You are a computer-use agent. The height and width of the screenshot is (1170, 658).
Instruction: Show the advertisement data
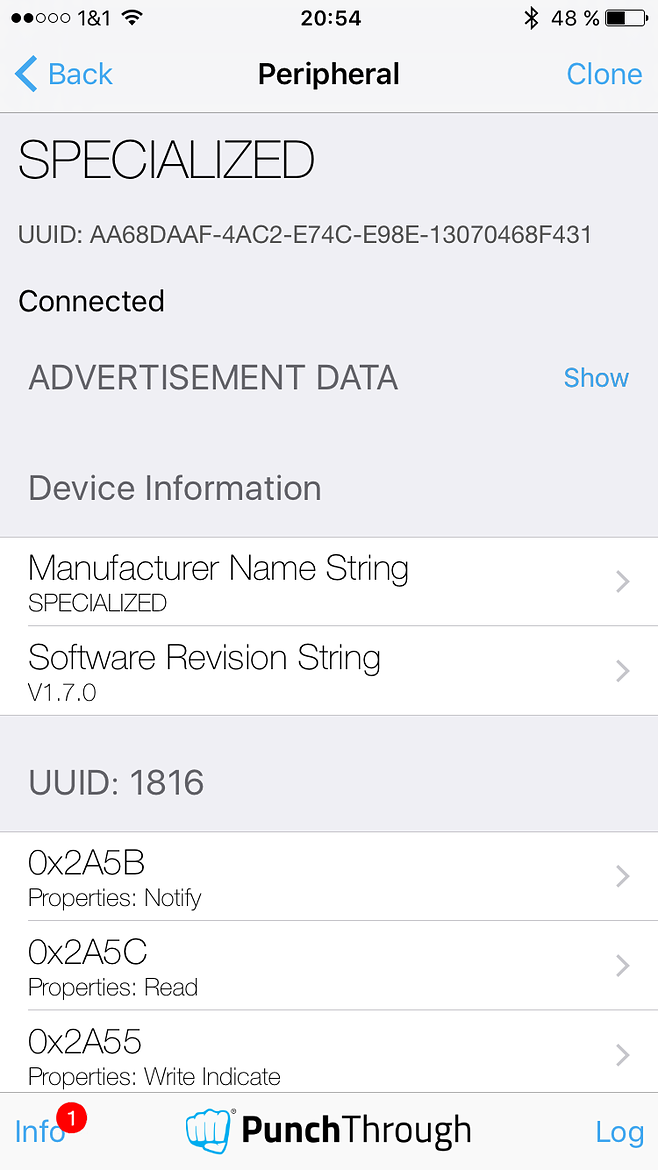(596, 378)
